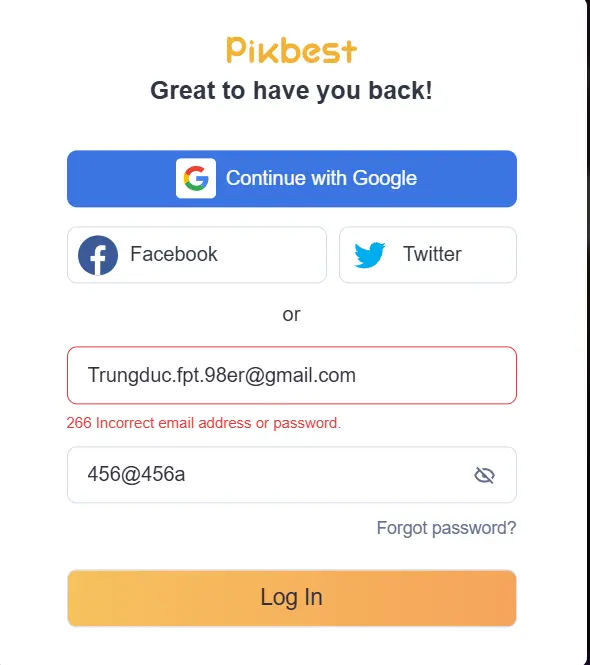This screenshot has width=590, height=665.
Task: Continue with Google sign-in
Action: coord(292,179)
